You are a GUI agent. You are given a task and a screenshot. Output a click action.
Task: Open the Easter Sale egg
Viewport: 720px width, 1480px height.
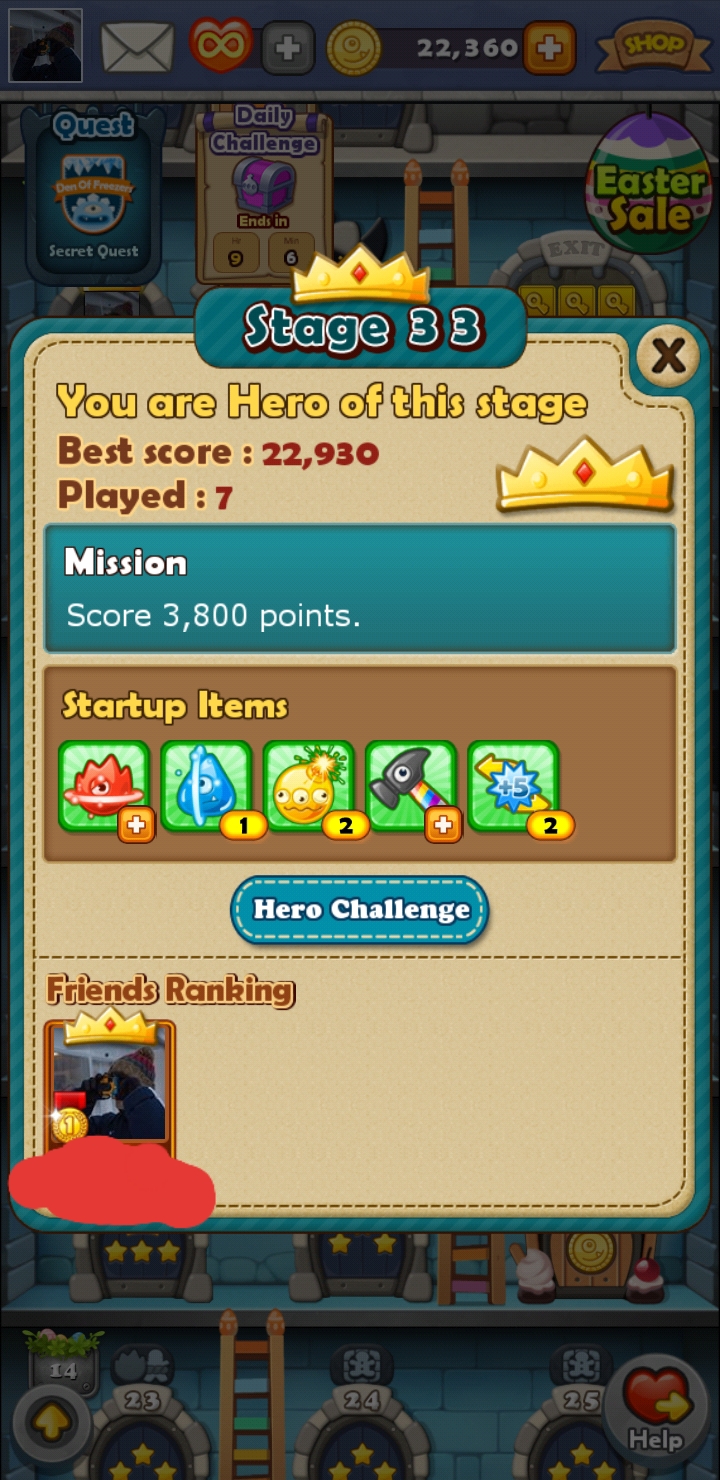(x=648, y=185)
